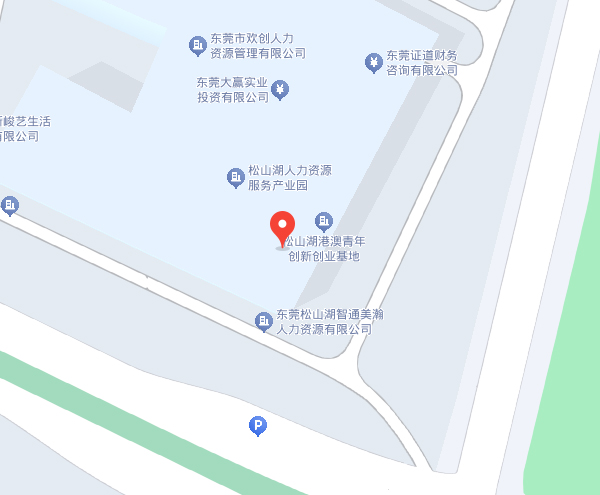Tap the red location pin
This screenshot has width=600, height=495.
pyautogui.click(x=284, y=228)
